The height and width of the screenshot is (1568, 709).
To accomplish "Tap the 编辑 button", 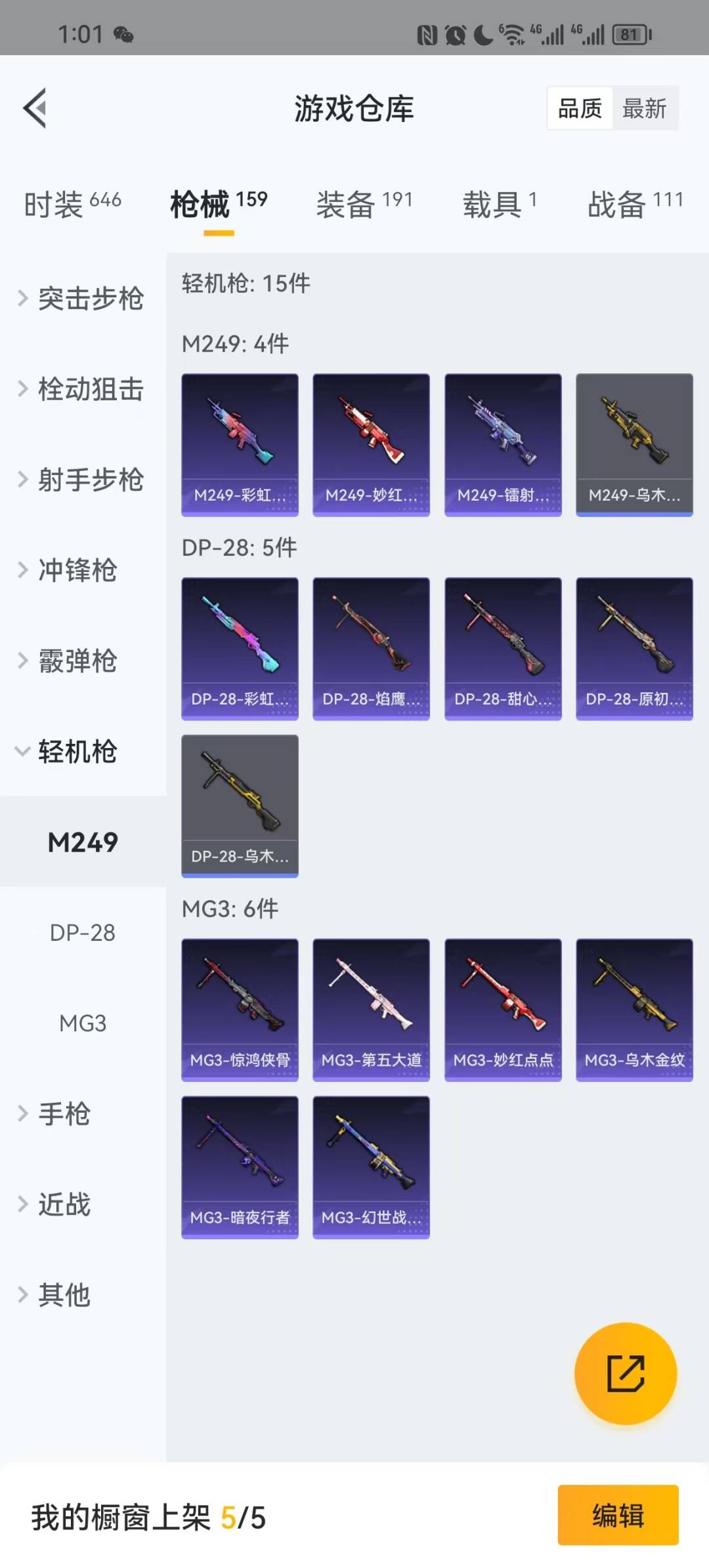I will tap(618, 1516).
